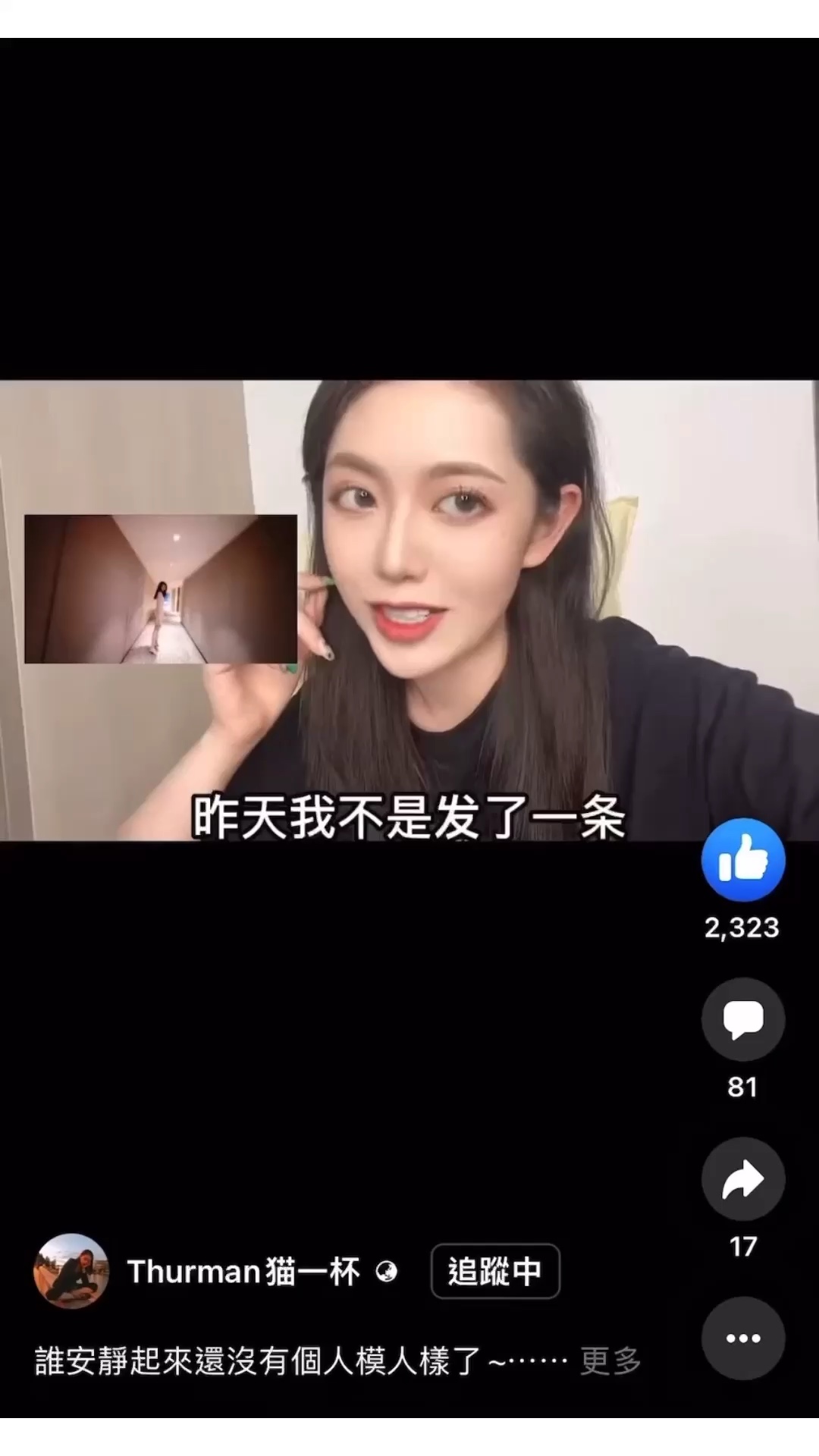Like this reel with thumbs up
Screen dimensions: 819x1456
tap(742, 861)
